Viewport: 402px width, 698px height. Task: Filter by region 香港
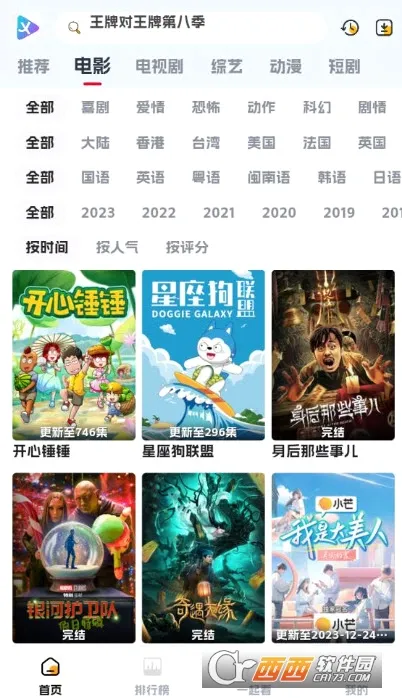[150, 143]
